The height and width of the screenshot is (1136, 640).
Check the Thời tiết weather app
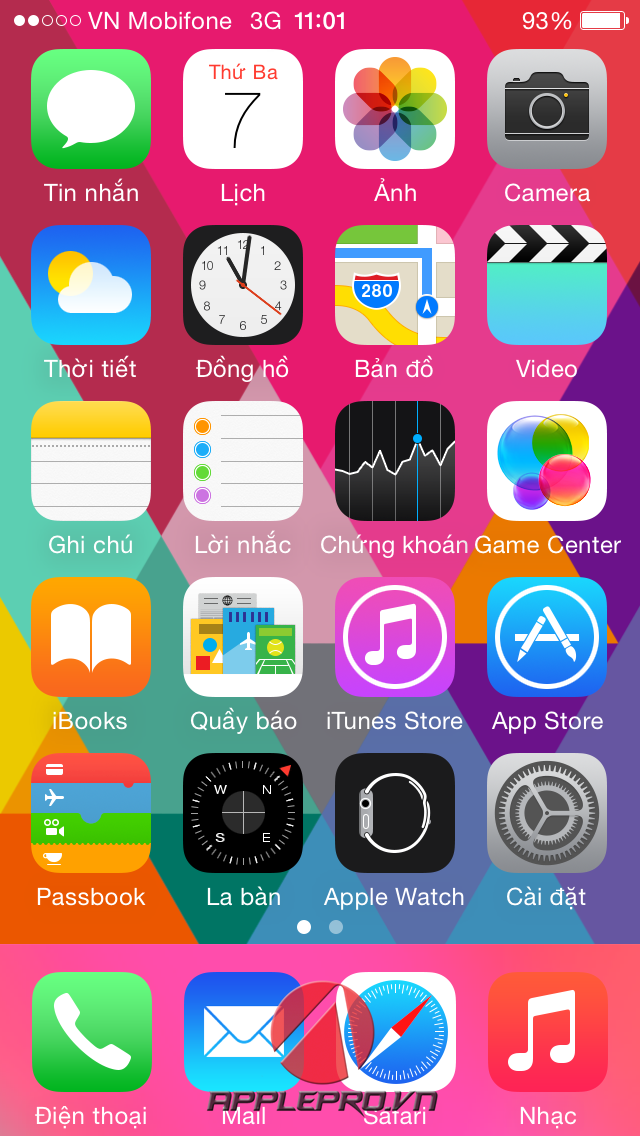pyautogui.click(x=91, y=285)
